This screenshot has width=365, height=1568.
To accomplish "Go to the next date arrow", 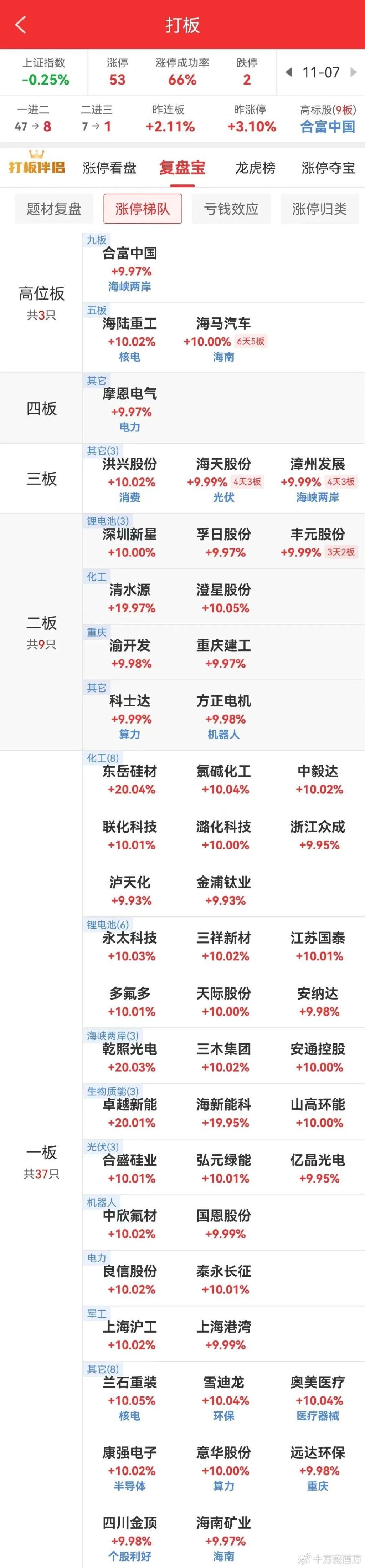I will [354, 72].
